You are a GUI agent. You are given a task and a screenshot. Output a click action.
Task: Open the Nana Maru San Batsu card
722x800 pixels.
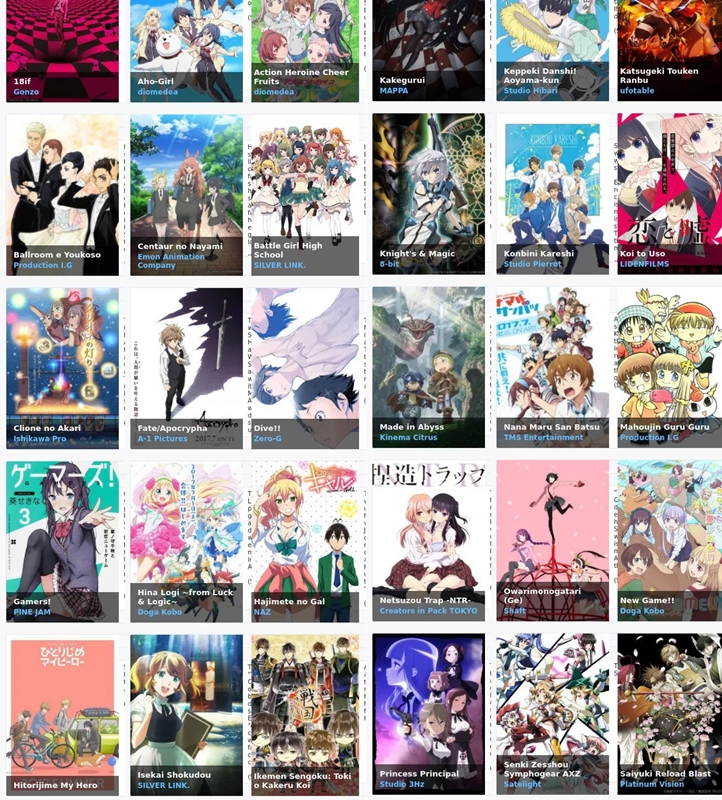pos(552,360)
